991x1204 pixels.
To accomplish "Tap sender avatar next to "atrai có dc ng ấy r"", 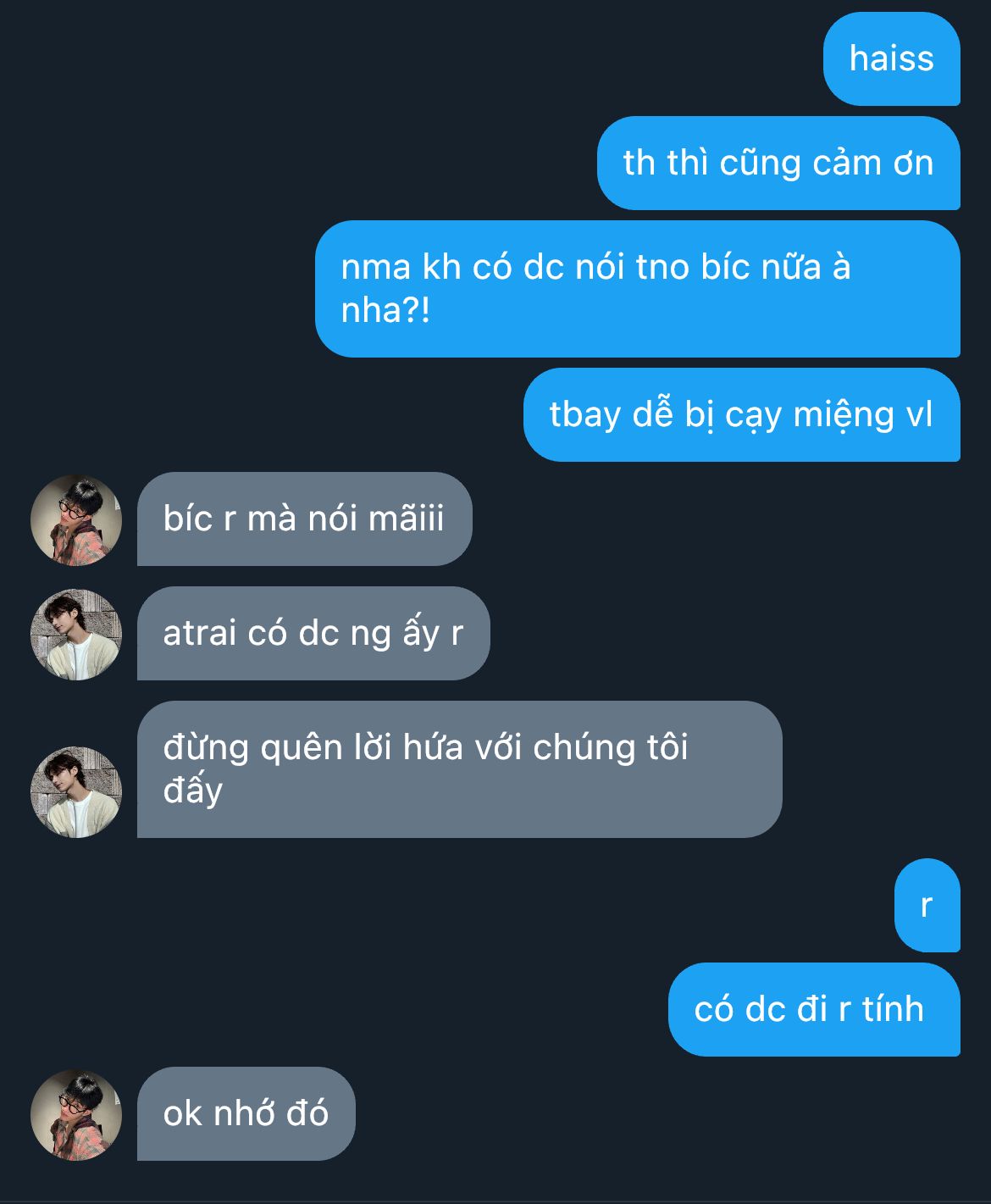I will coord(76,635).
